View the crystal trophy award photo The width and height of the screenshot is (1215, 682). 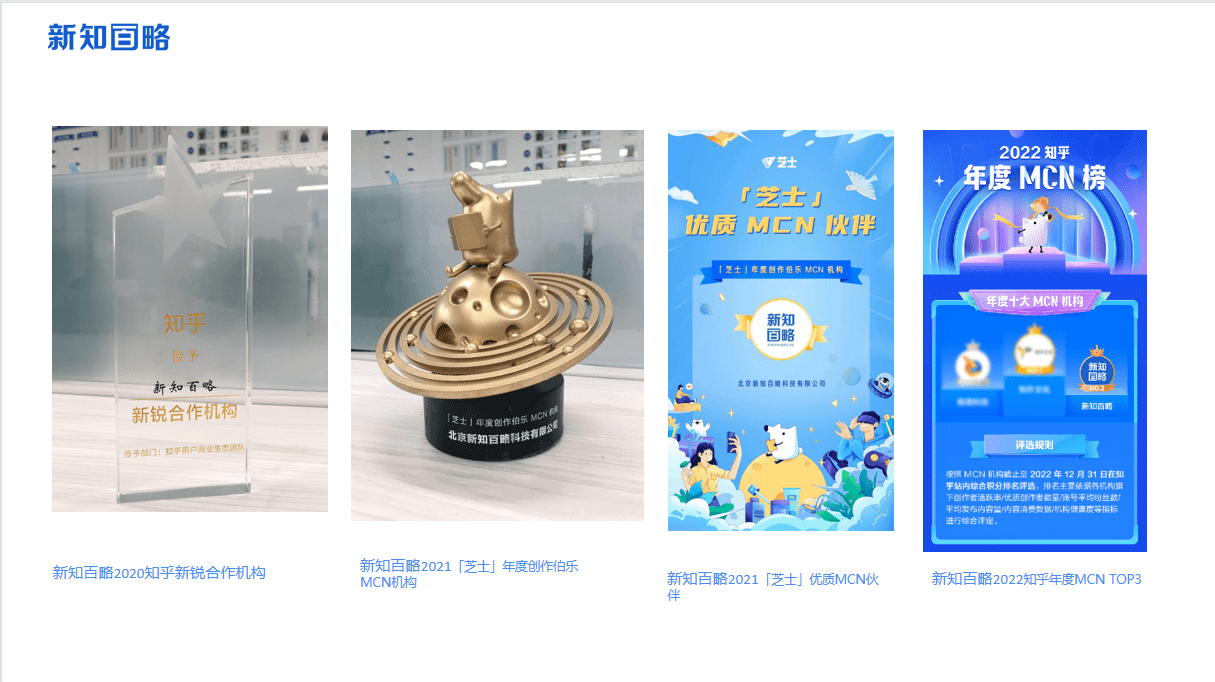pyautogui.click(x=190, y=319)
